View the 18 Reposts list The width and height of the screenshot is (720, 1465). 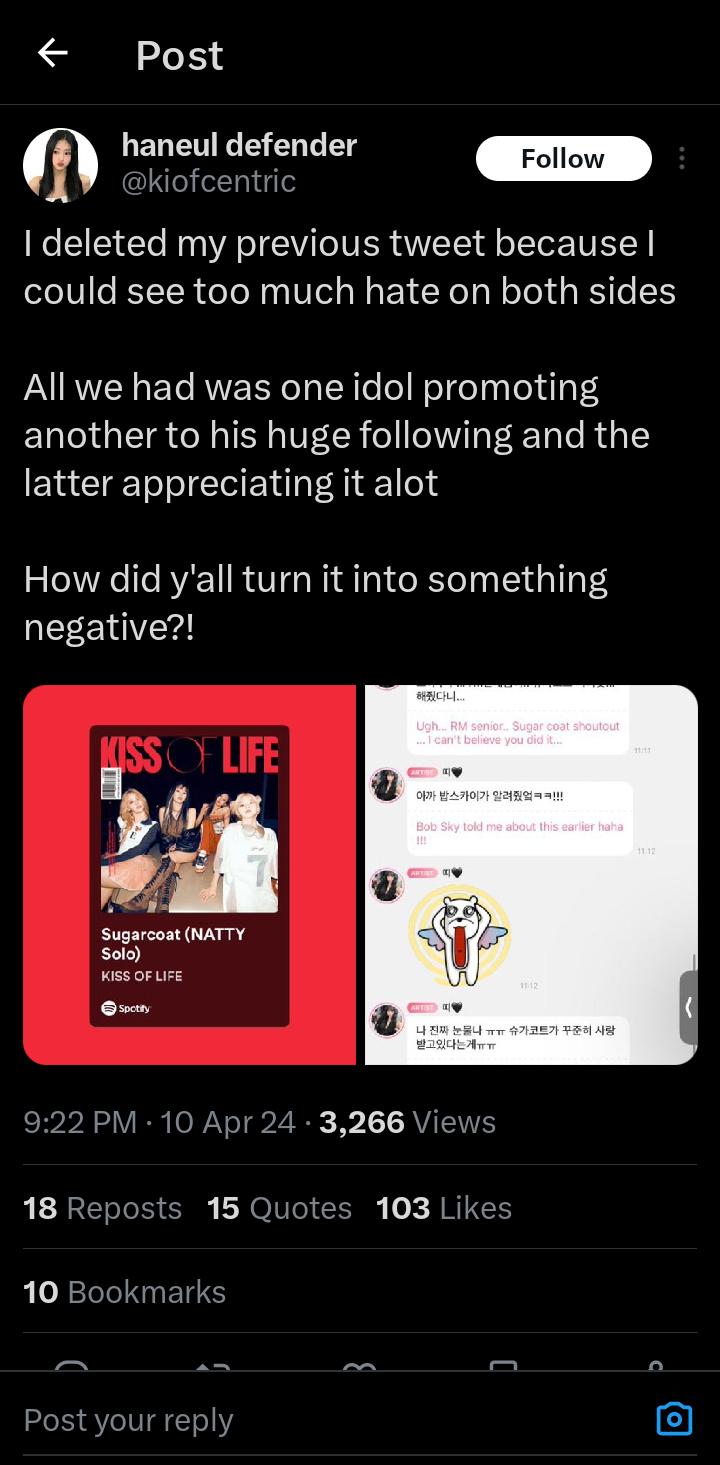[x=102, y=1208]
